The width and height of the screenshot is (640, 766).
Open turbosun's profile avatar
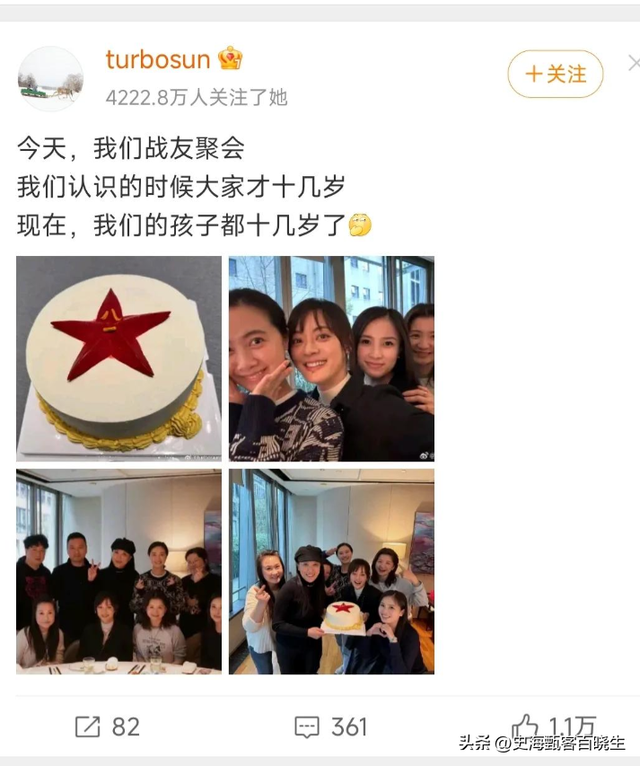click(50, 78)
